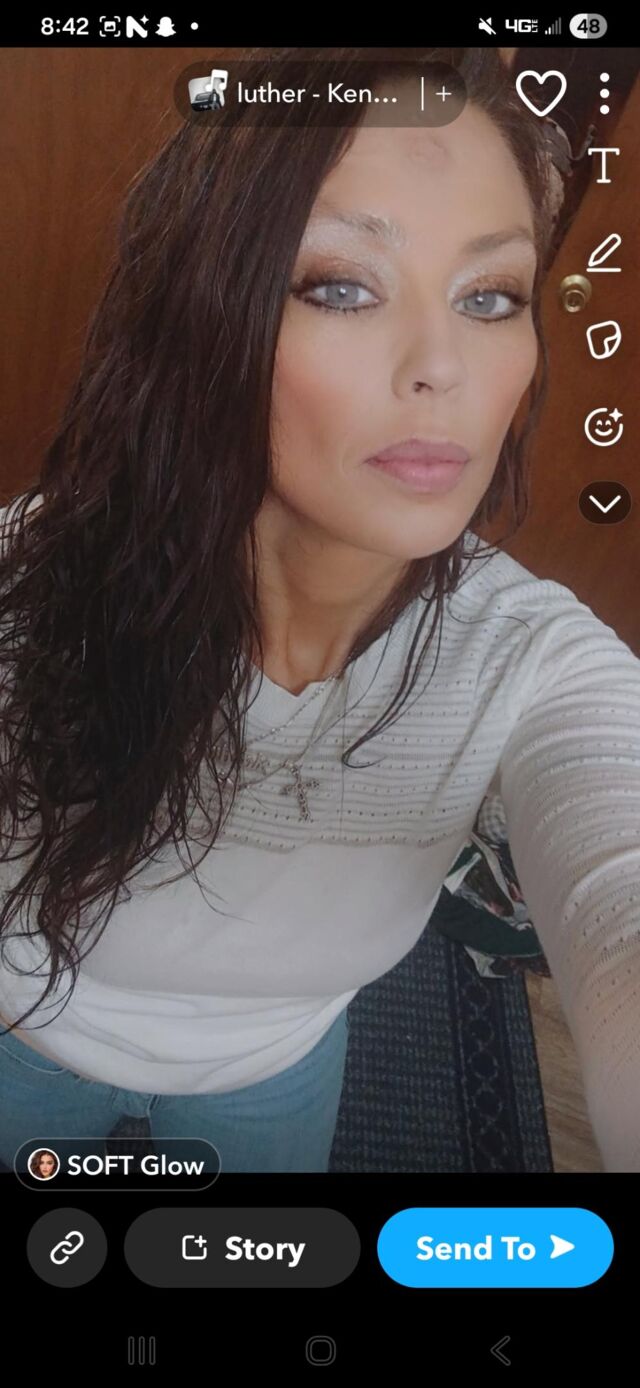
Task: Attach a link with the chain icon
Action: click(x=67, y=1247)
